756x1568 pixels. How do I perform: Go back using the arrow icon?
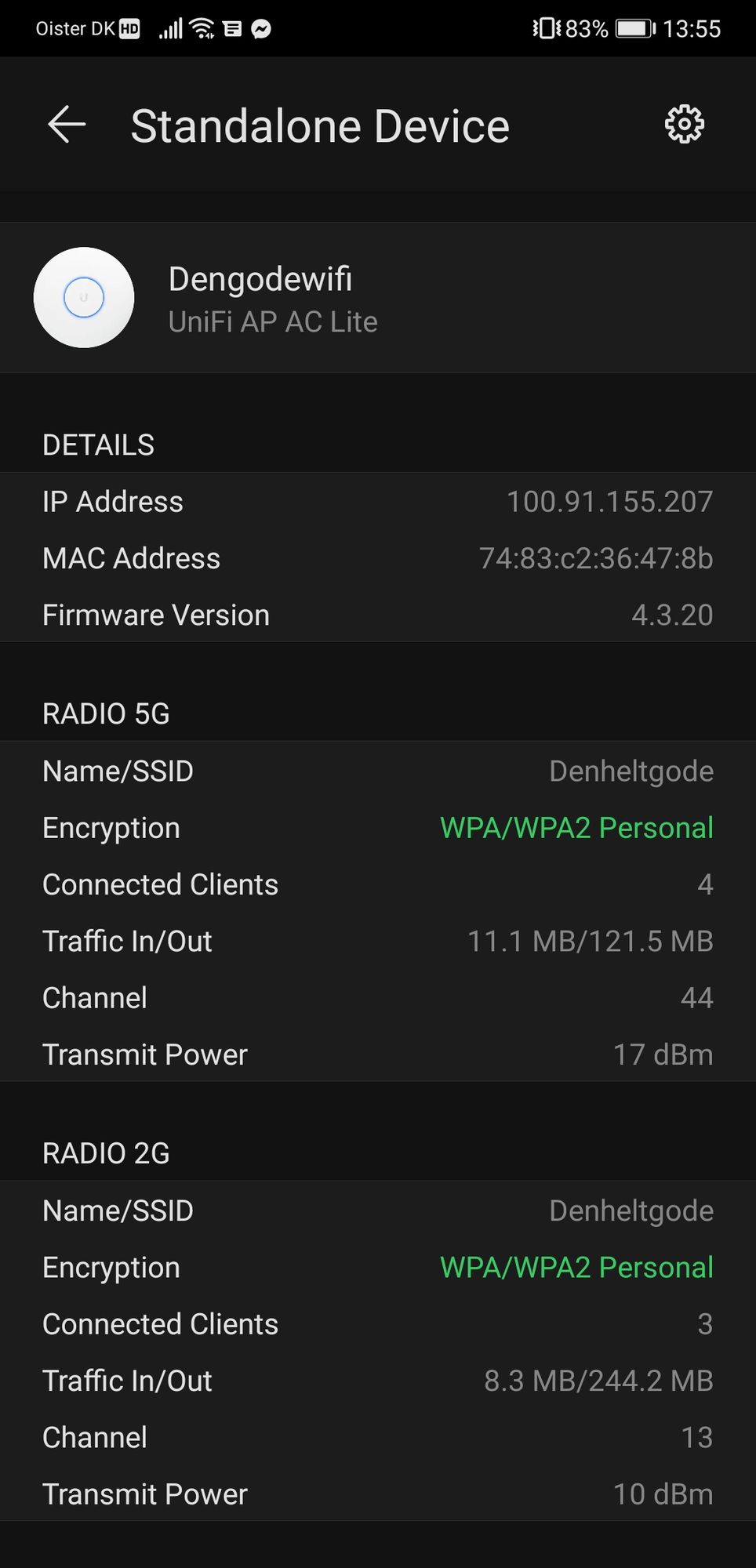click(67, 125)
